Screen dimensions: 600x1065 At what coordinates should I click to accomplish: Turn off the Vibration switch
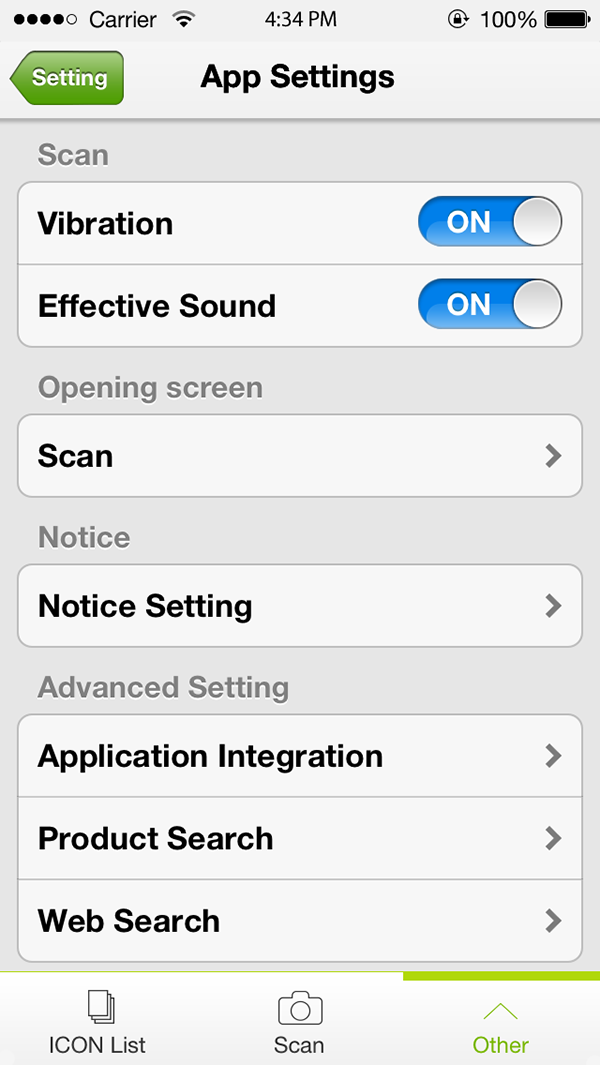(490, 221)
